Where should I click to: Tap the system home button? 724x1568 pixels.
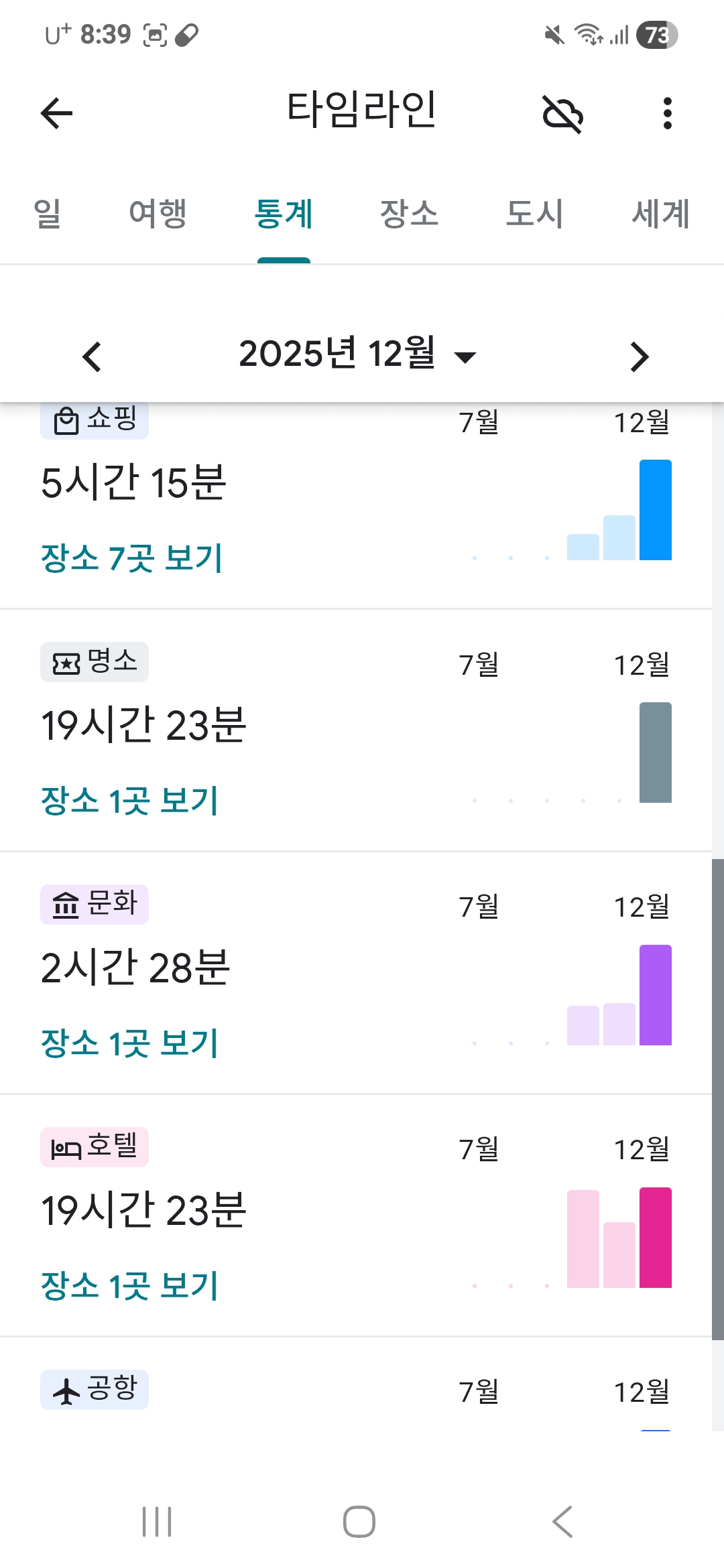[359, 1522]
